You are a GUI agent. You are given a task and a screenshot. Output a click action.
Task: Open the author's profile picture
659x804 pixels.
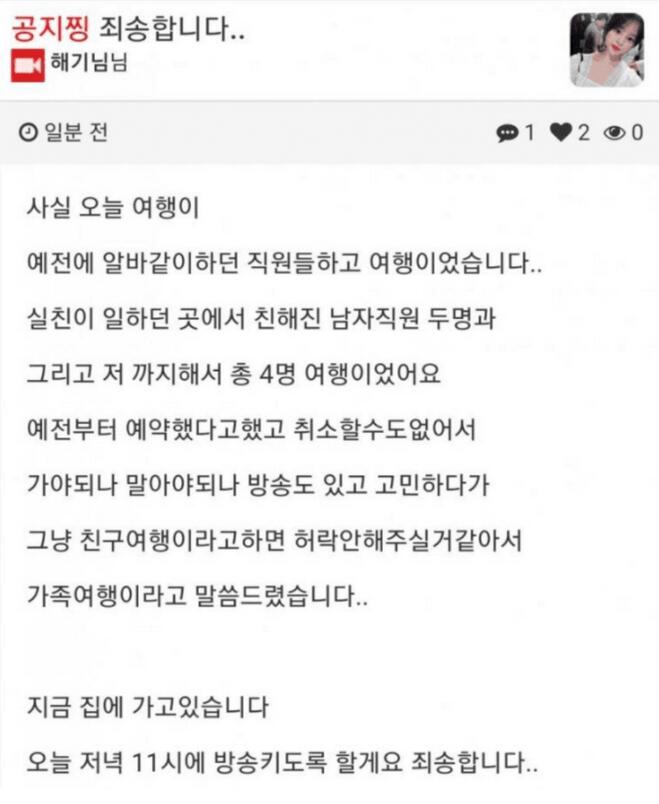click(607, 49)
